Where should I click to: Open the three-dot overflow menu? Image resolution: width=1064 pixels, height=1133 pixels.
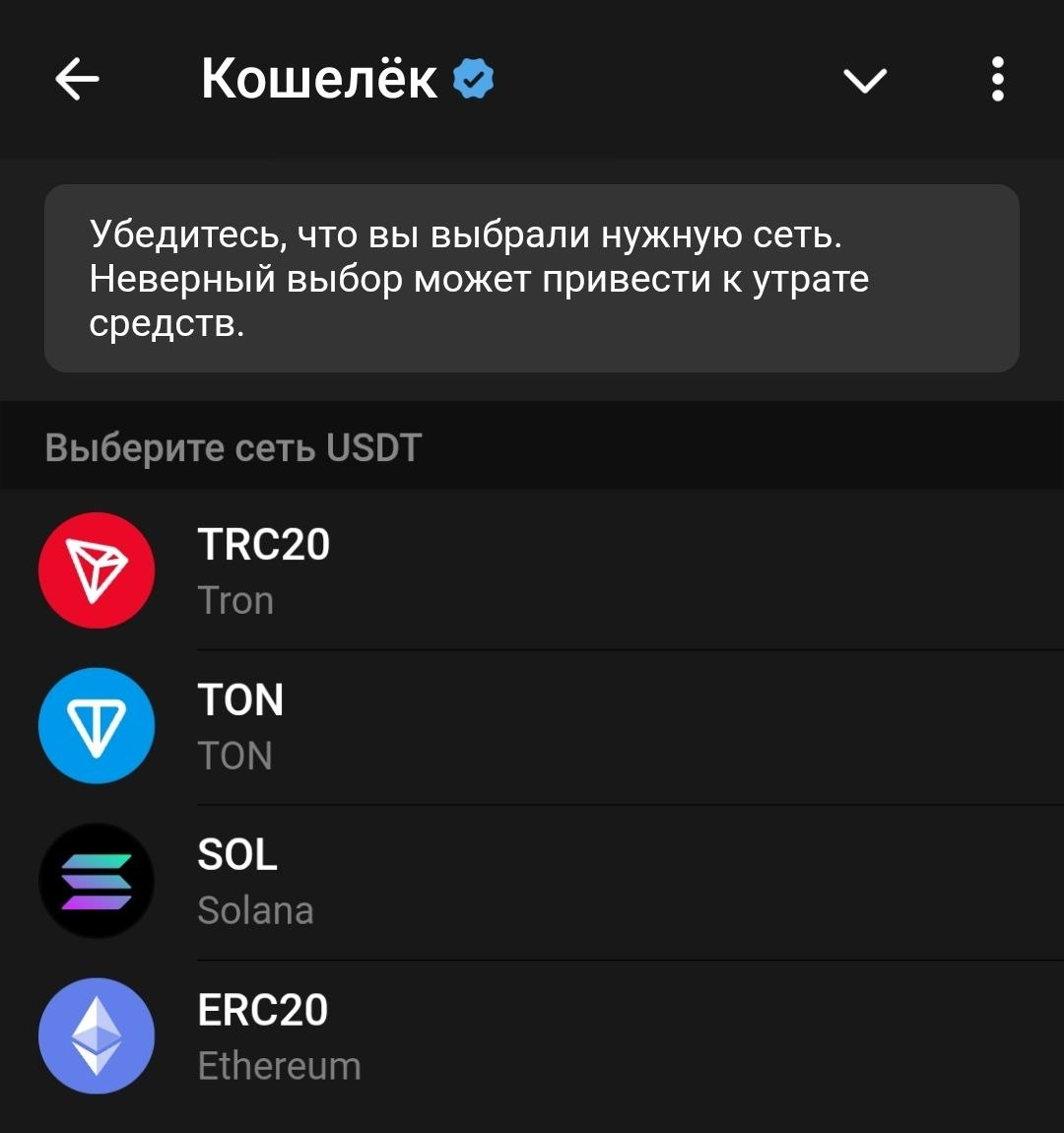point(997,79)
